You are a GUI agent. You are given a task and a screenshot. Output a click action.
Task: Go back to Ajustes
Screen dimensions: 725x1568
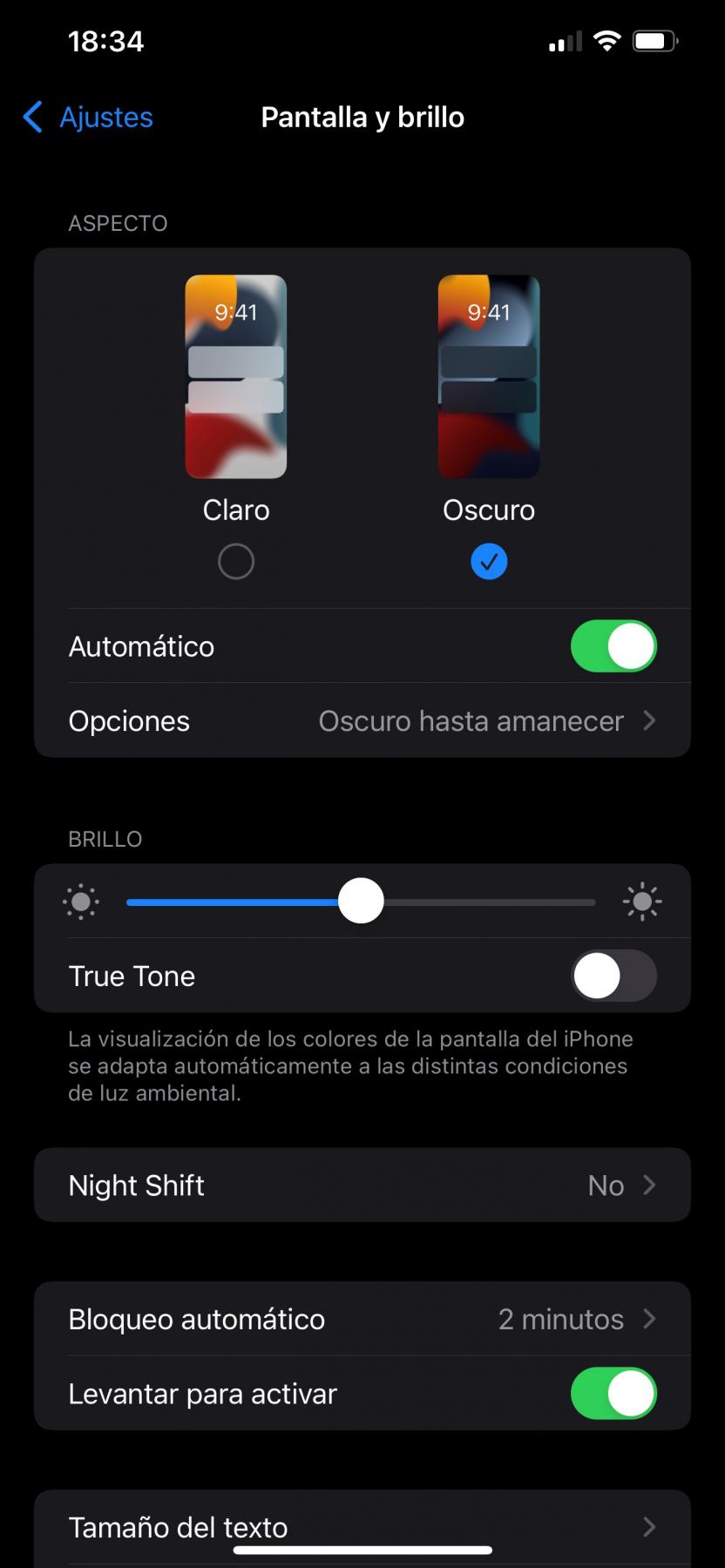[88, 117]
